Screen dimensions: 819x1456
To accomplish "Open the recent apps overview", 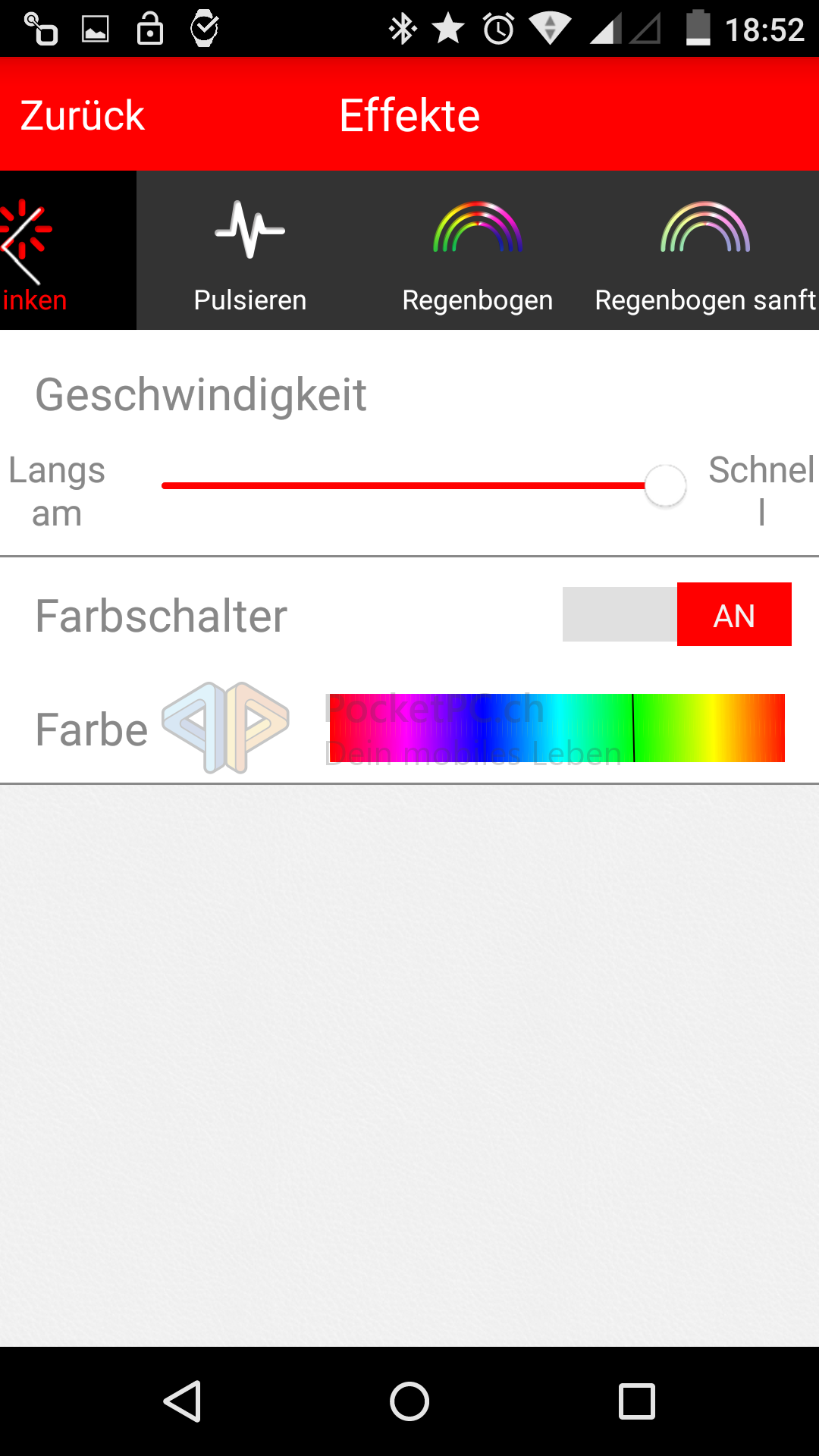I will click(637, 1401).
